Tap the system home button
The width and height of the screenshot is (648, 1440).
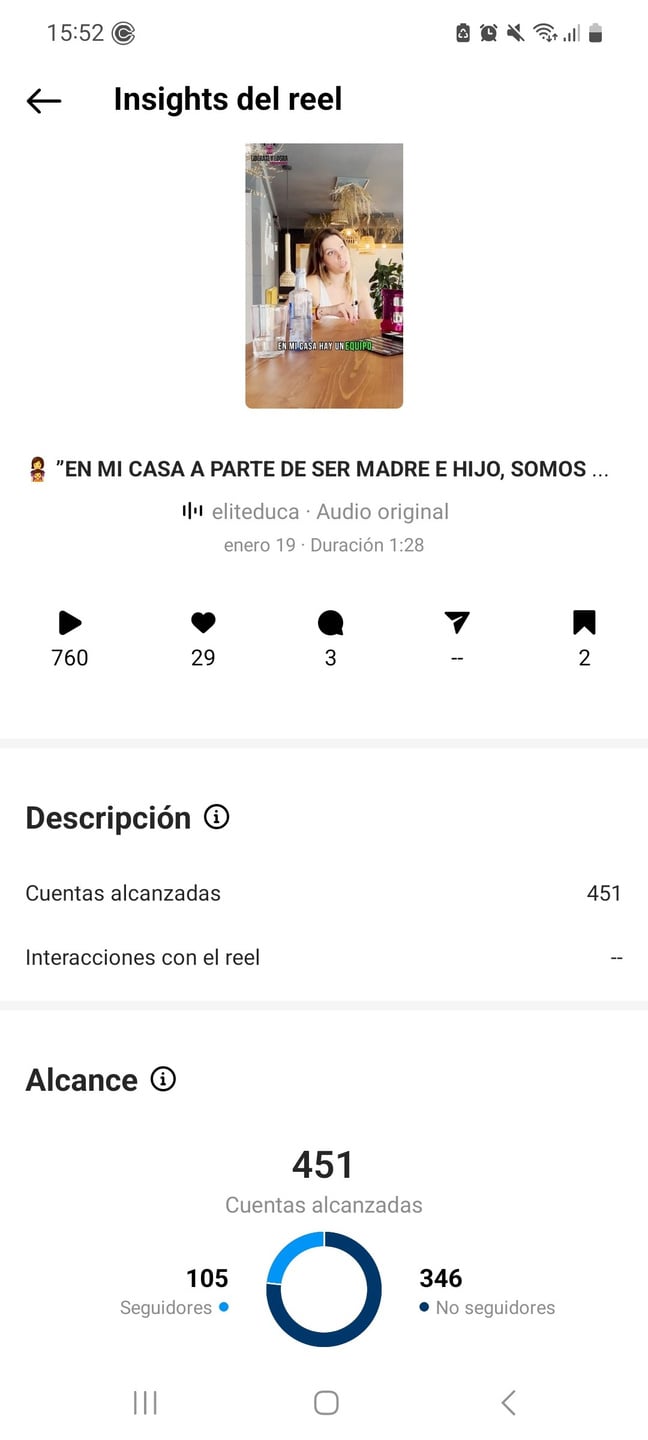point(326,1402)
